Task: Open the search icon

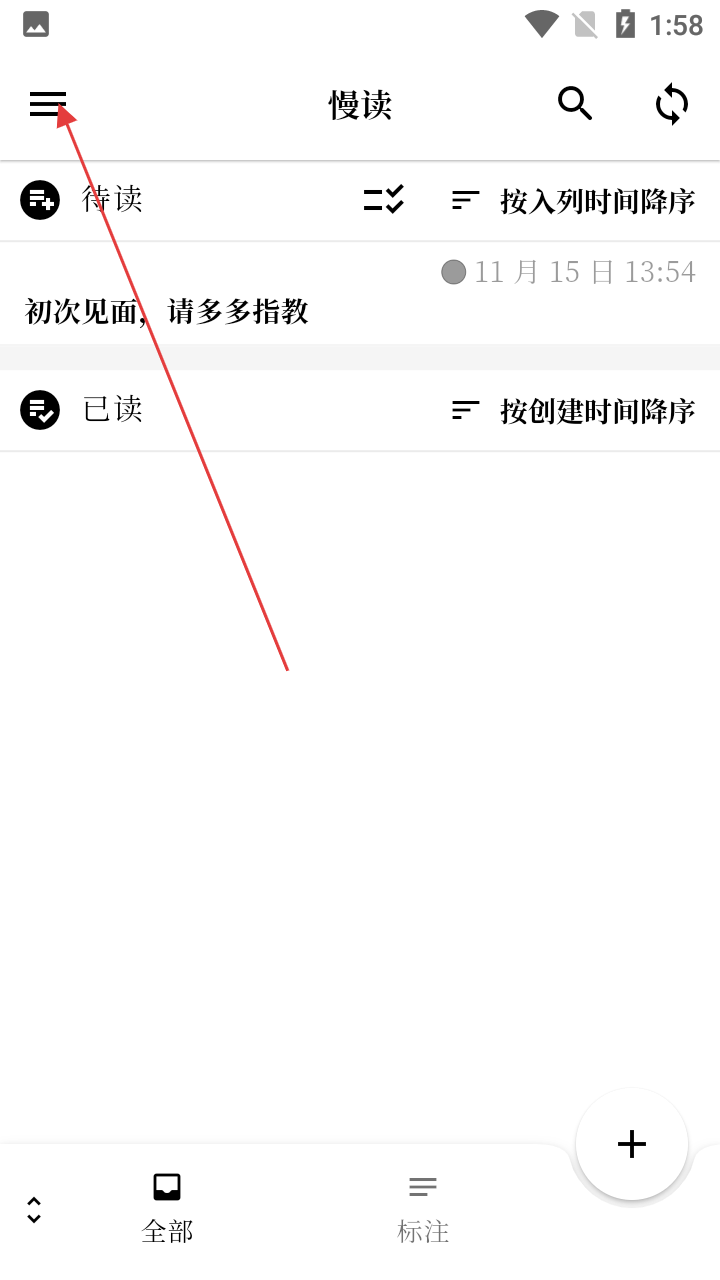Action: 575,104
